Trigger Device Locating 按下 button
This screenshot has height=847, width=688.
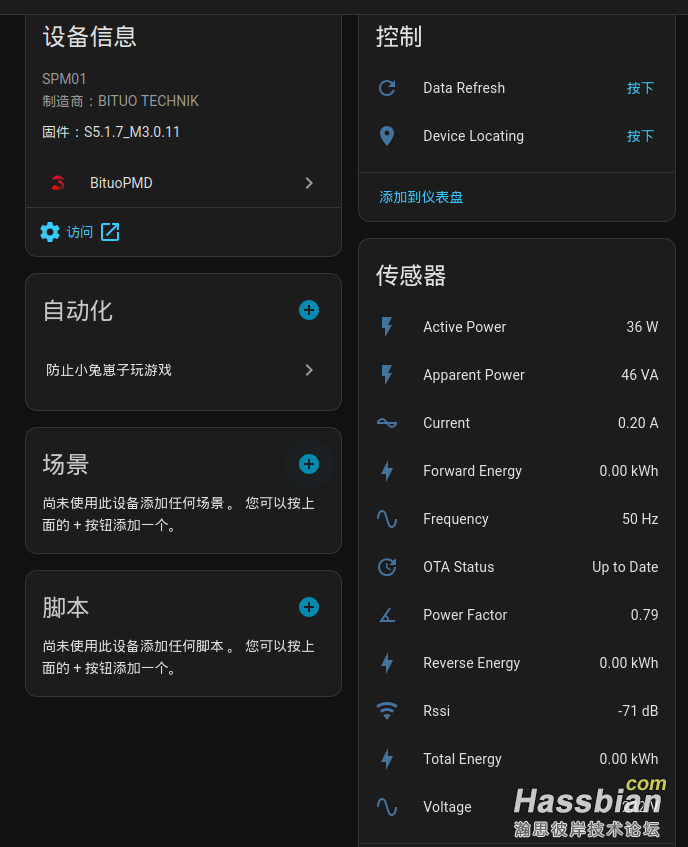tap(640, 136)
